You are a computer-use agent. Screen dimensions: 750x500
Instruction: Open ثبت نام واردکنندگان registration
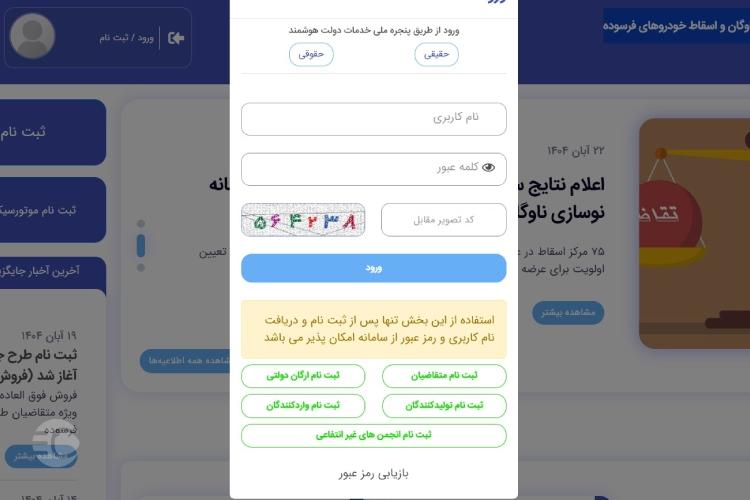[x=303, y=406]
